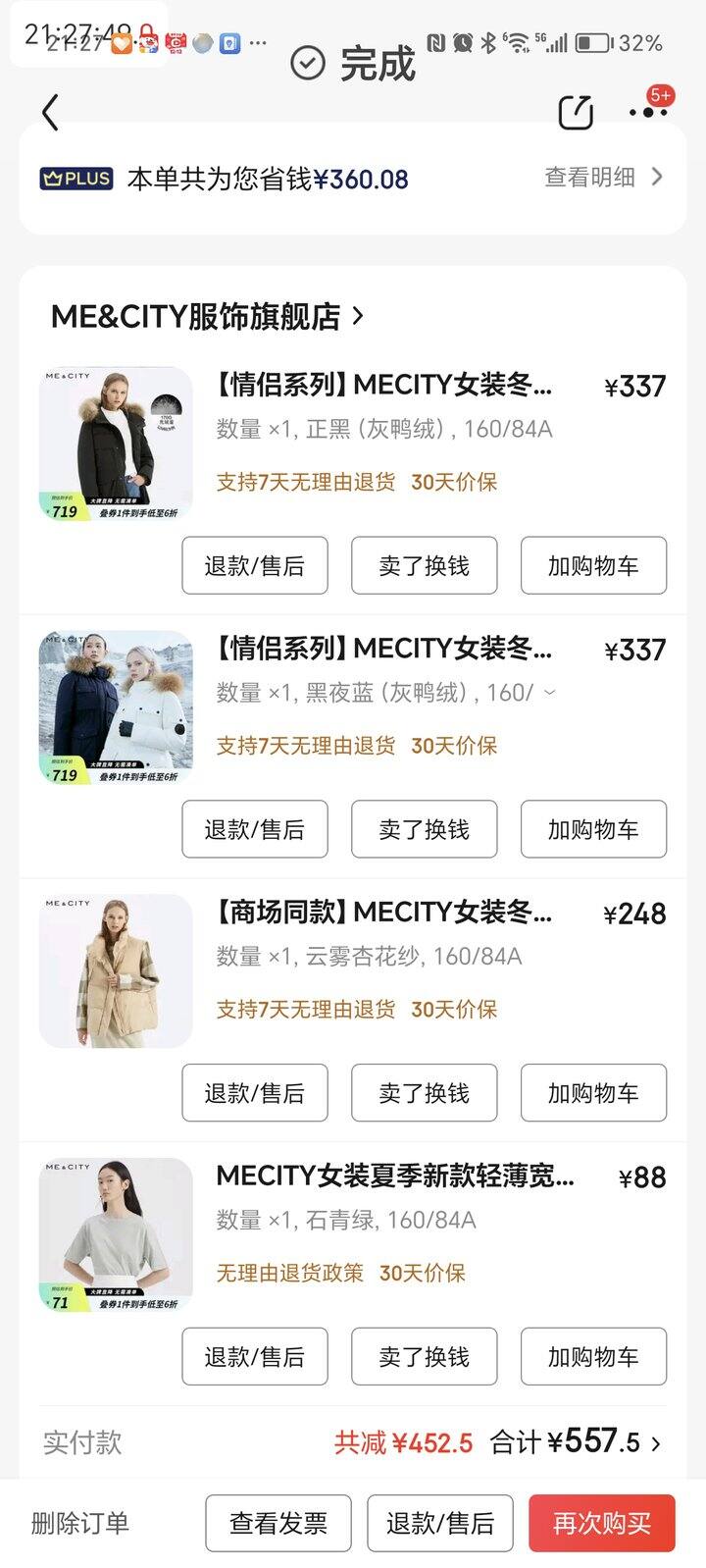Add the 云雾杏花纱 vest to cart
The height and width of the screenshot is (1568, 706).
point(593,1093)
